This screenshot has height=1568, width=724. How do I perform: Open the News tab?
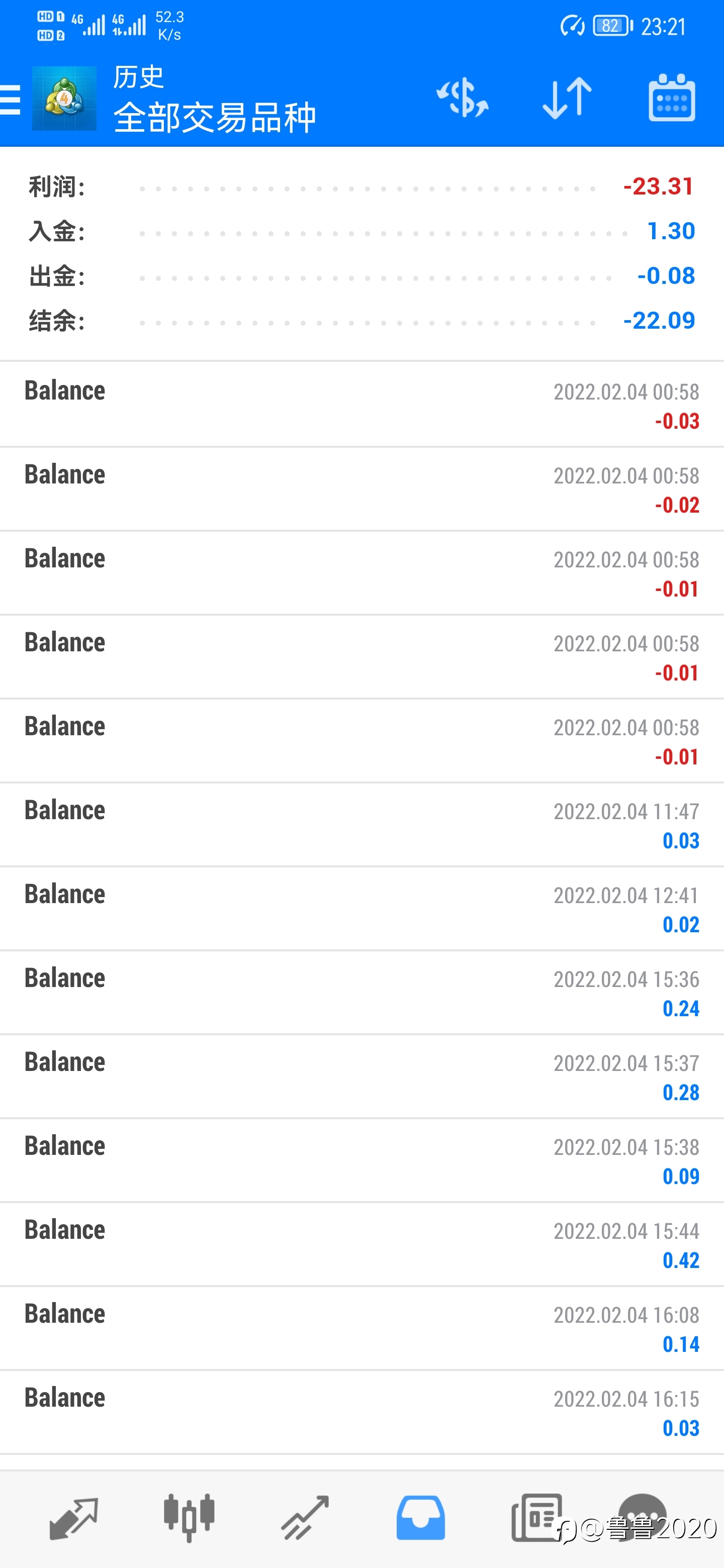coord(536,1518)
